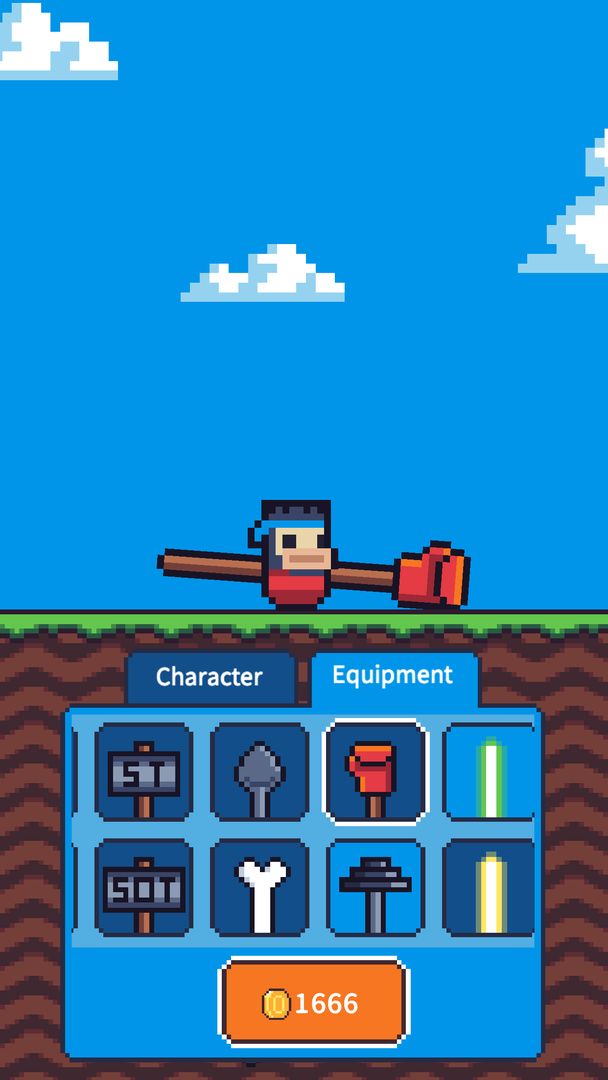Select the white bone weapon

point(260,888)
